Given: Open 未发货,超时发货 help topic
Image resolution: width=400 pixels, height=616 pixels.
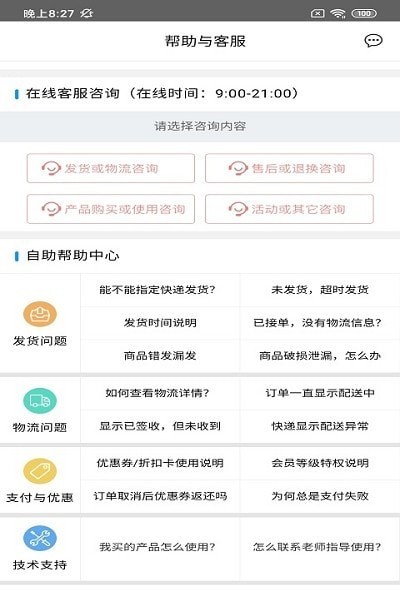Looking at the screenshot, I should coord(320,290).
